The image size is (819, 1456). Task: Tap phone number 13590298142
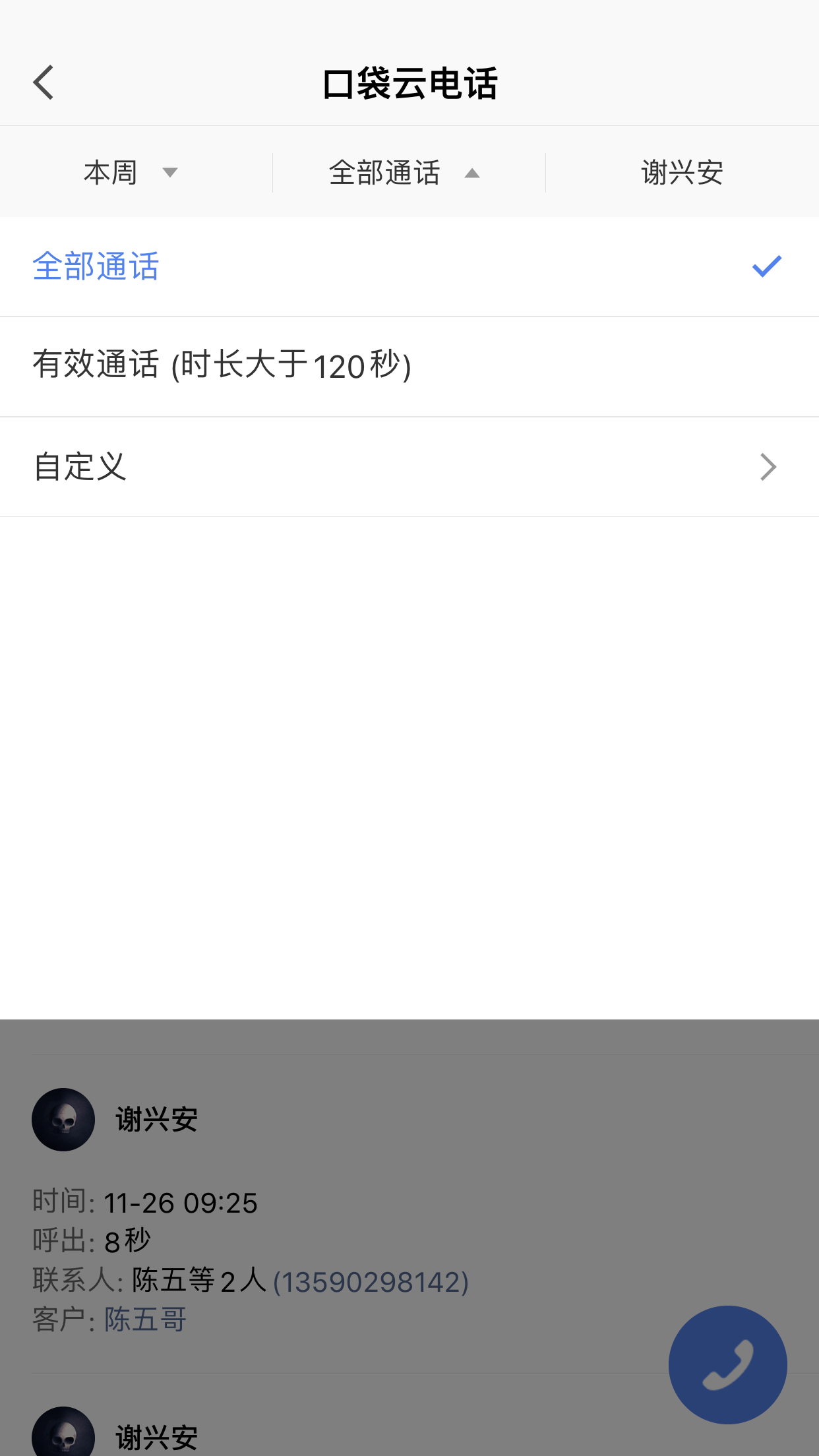pyautogui.click(x=371, y=1282)
